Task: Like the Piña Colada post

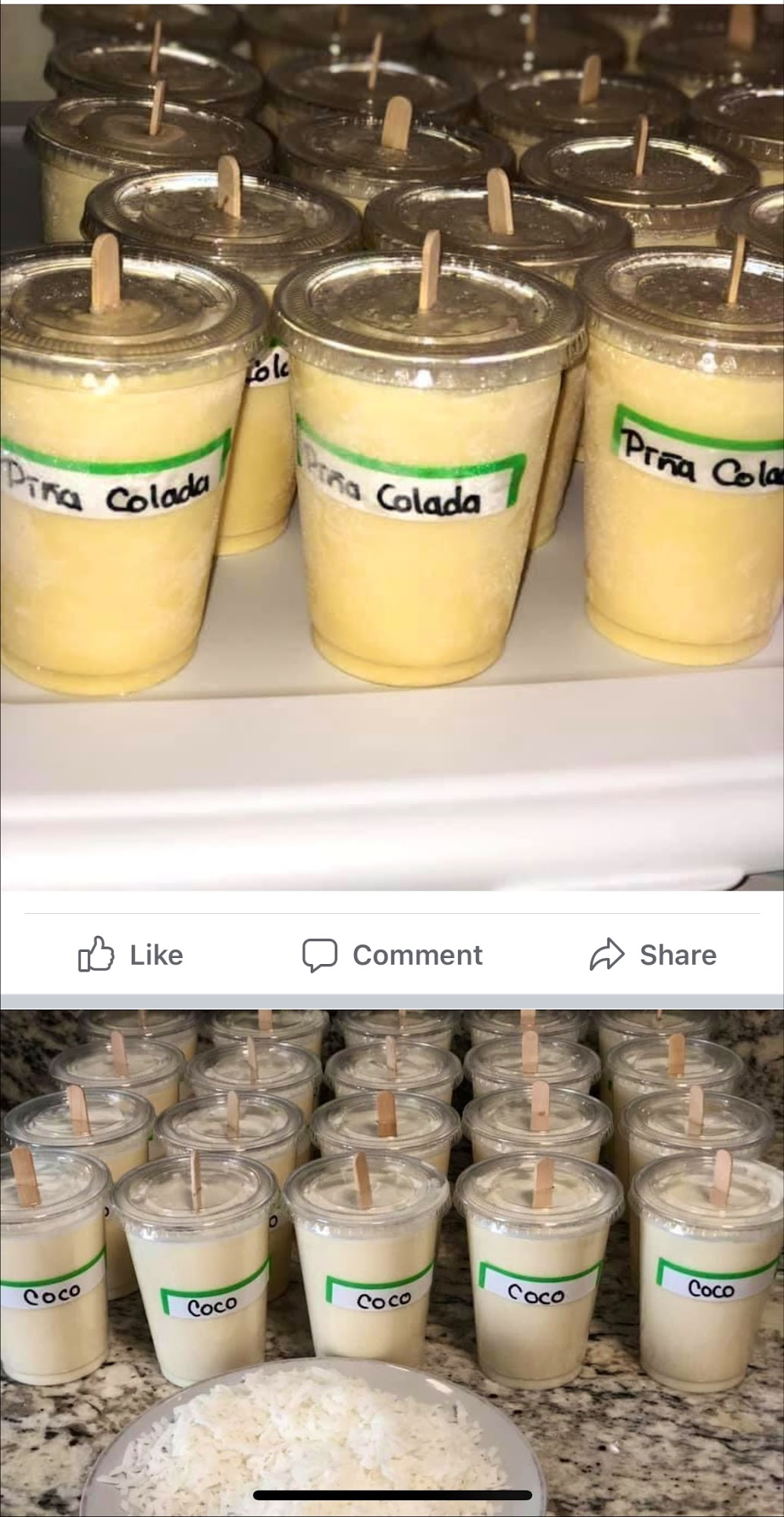Action: (130, 954)
